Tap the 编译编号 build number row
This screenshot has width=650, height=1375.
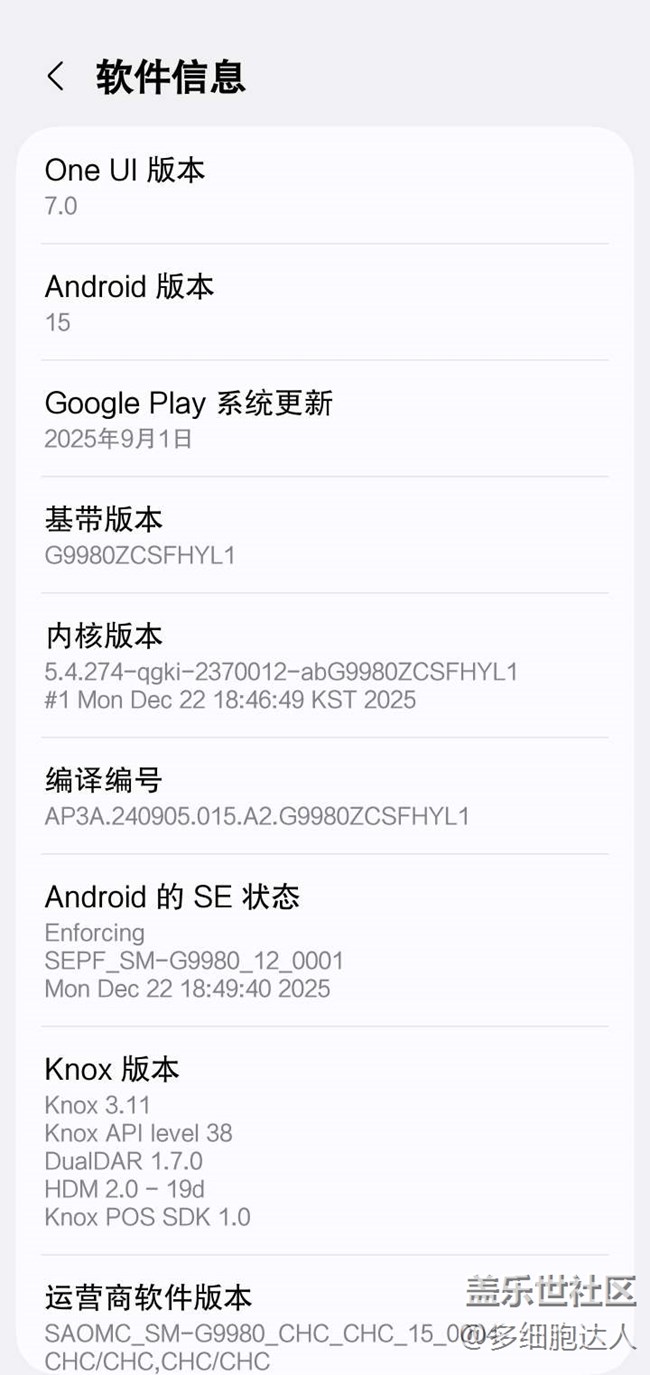[324, 796]
